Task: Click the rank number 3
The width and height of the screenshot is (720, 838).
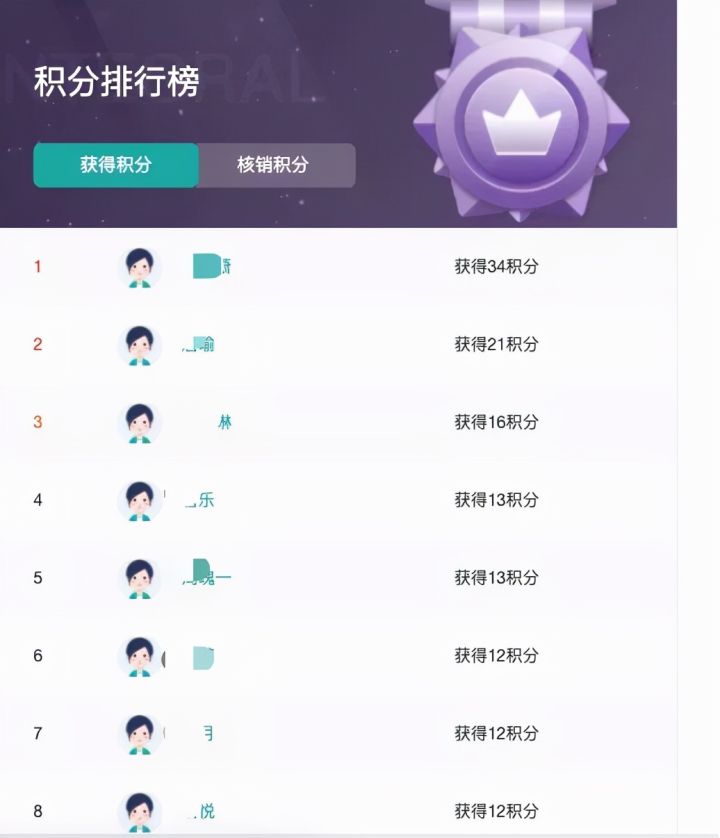Action: click(38, 422)
